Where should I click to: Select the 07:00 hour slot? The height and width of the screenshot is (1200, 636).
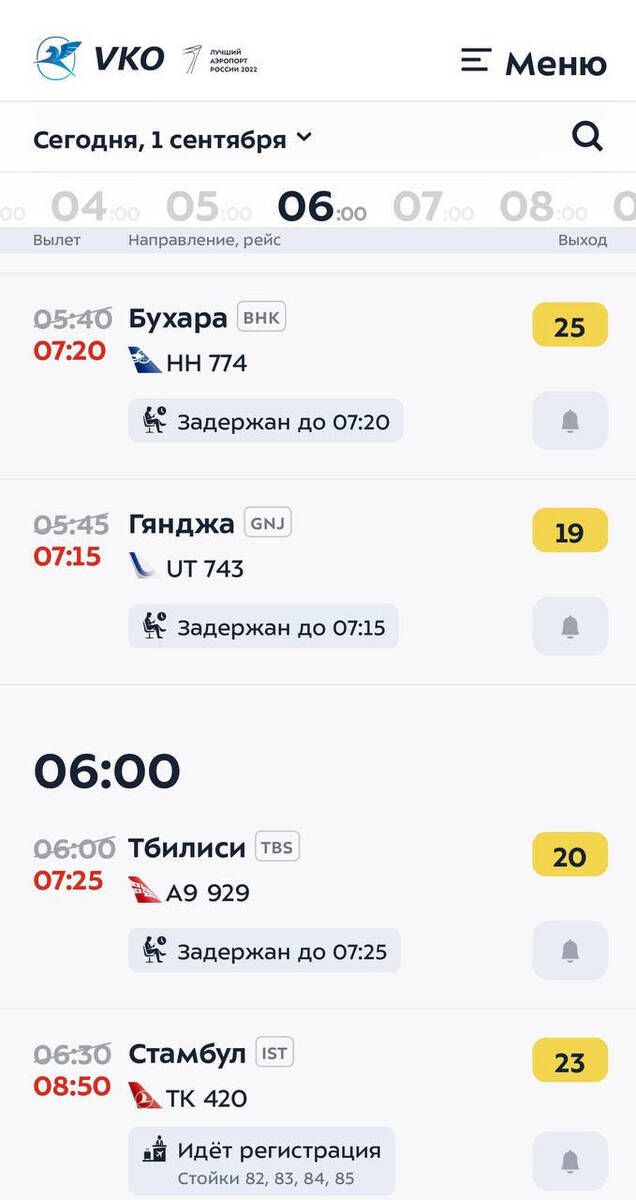click(x=432, y=207)
